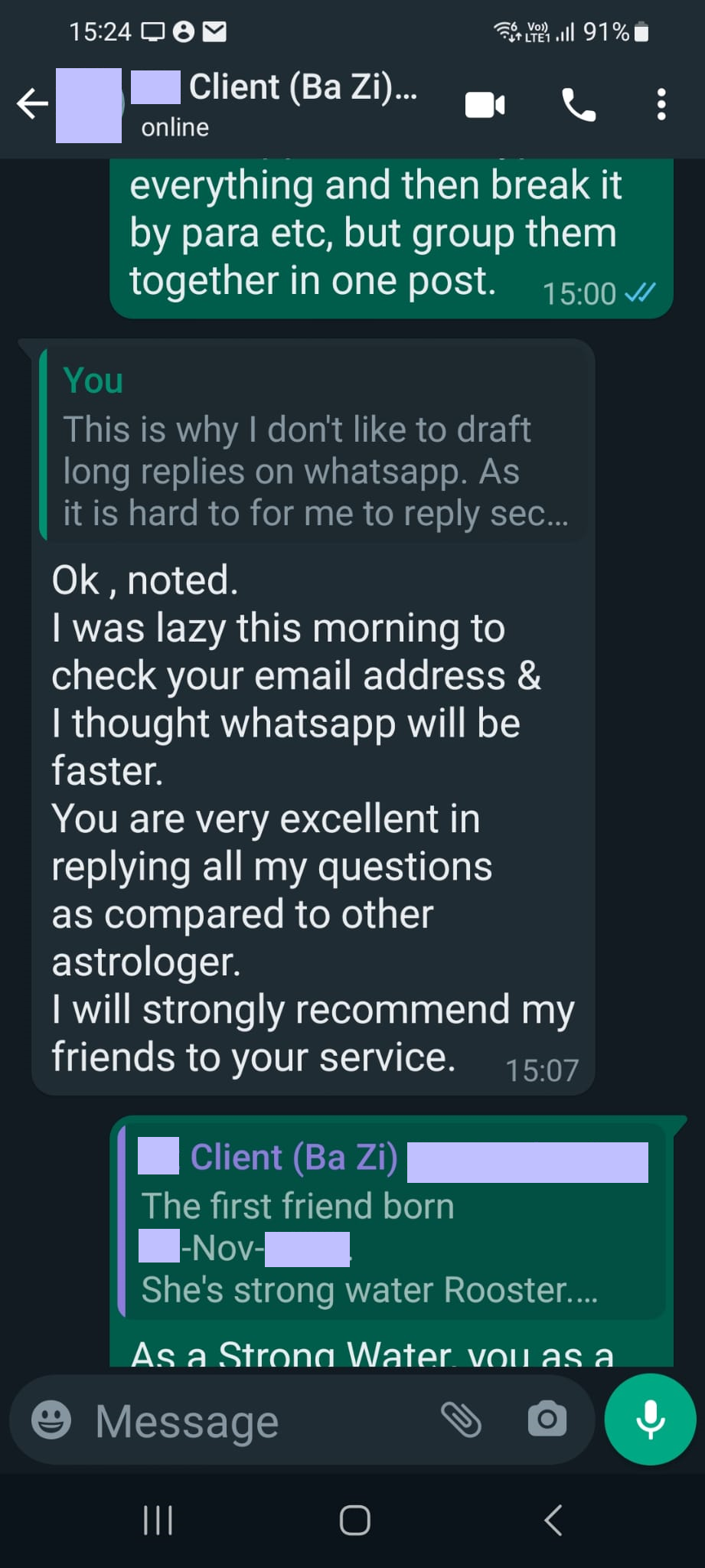Start a video call with Client (Ba Zi)
Image resolution: width=705 pixels, height=1568 pixels.
pyautogui.click(x=485, y=105)
